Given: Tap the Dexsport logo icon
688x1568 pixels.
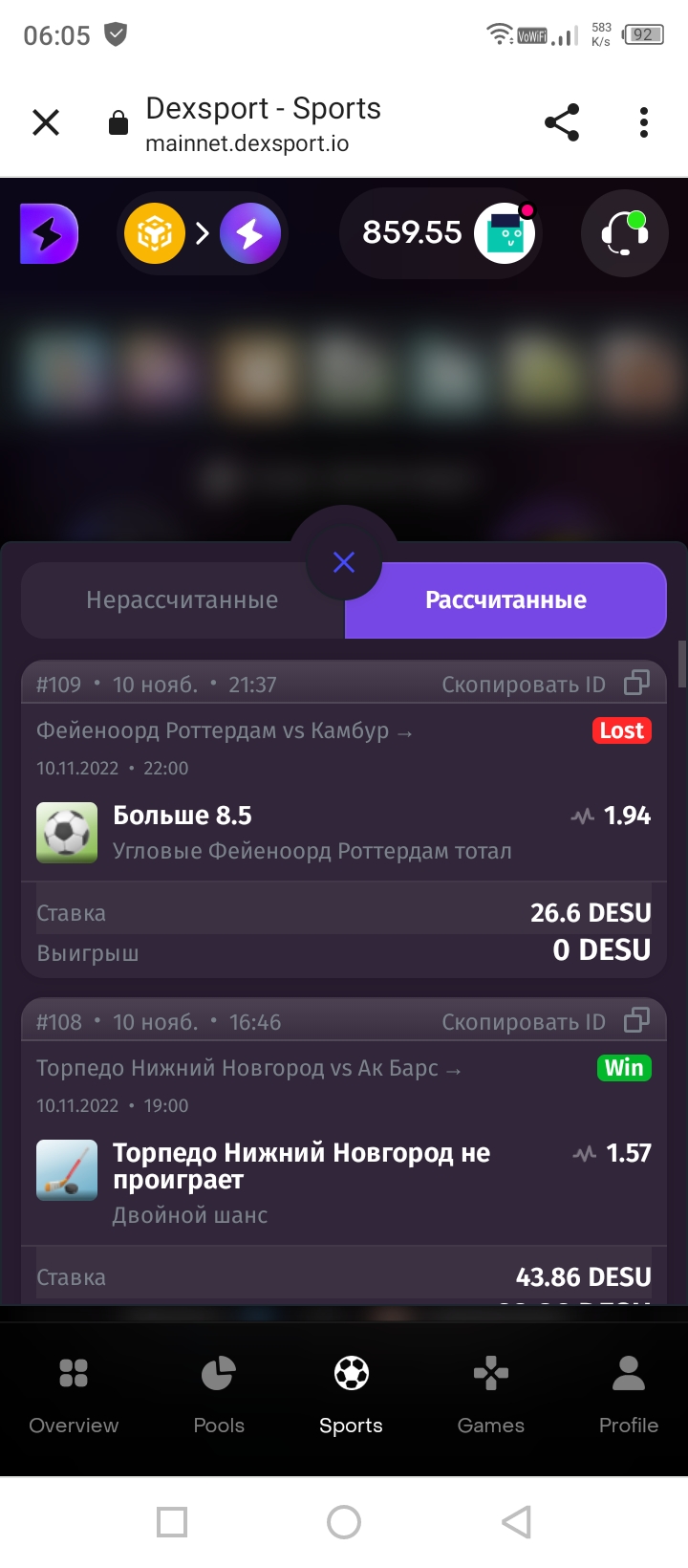Looking at the screenshot, I should pos(49,233).
